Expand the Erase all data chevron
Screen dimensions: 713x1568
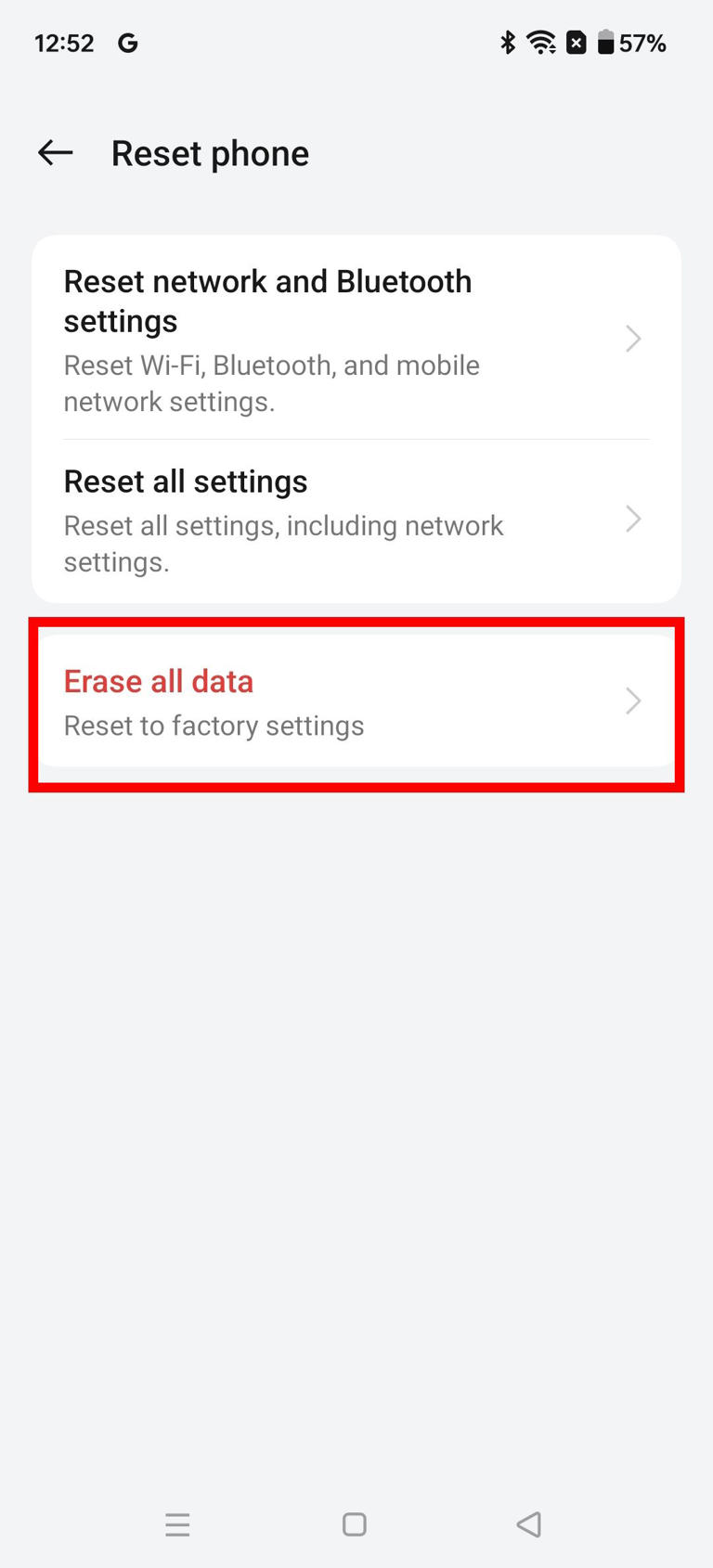pos(633,701)
